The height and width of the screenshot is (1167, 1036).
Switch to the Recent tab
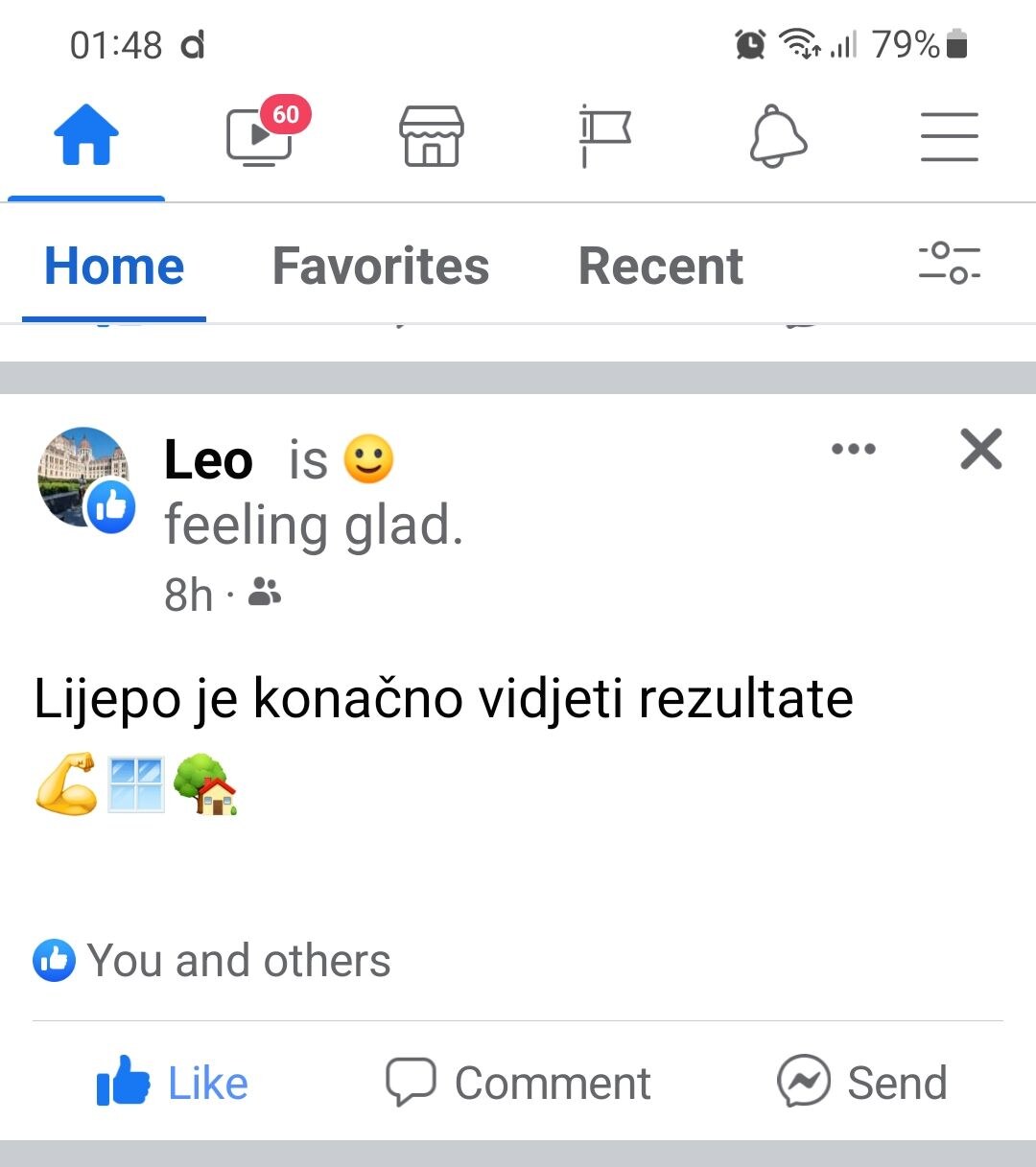659,266
